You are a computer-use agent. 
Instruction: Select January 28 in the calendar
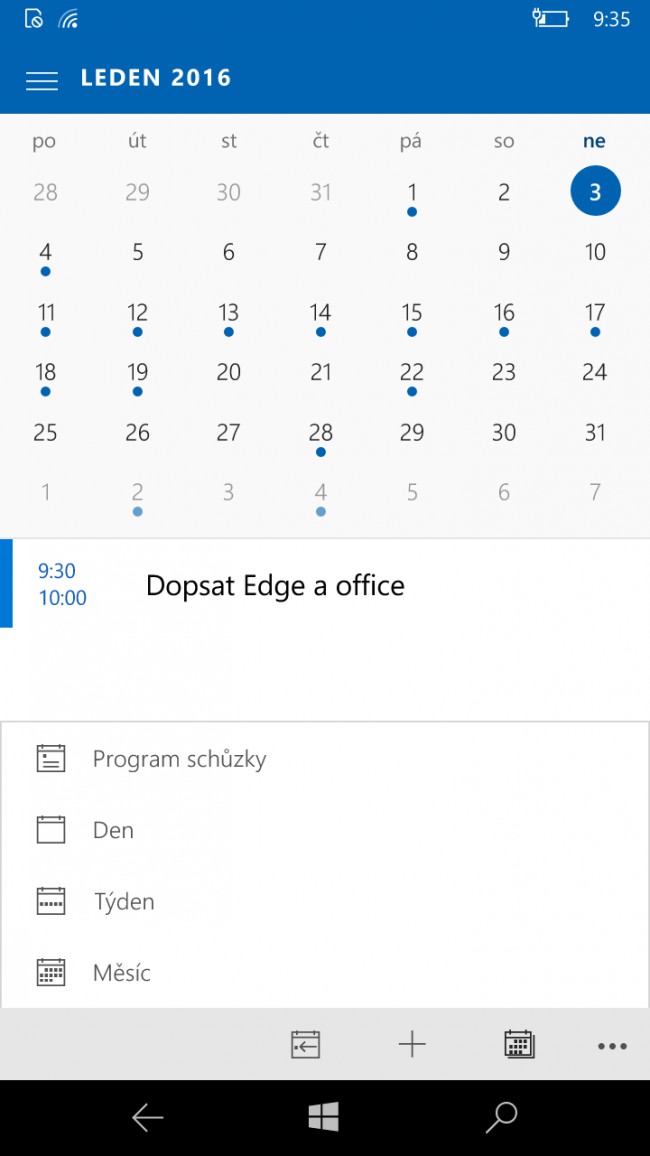tap(321, 437)
